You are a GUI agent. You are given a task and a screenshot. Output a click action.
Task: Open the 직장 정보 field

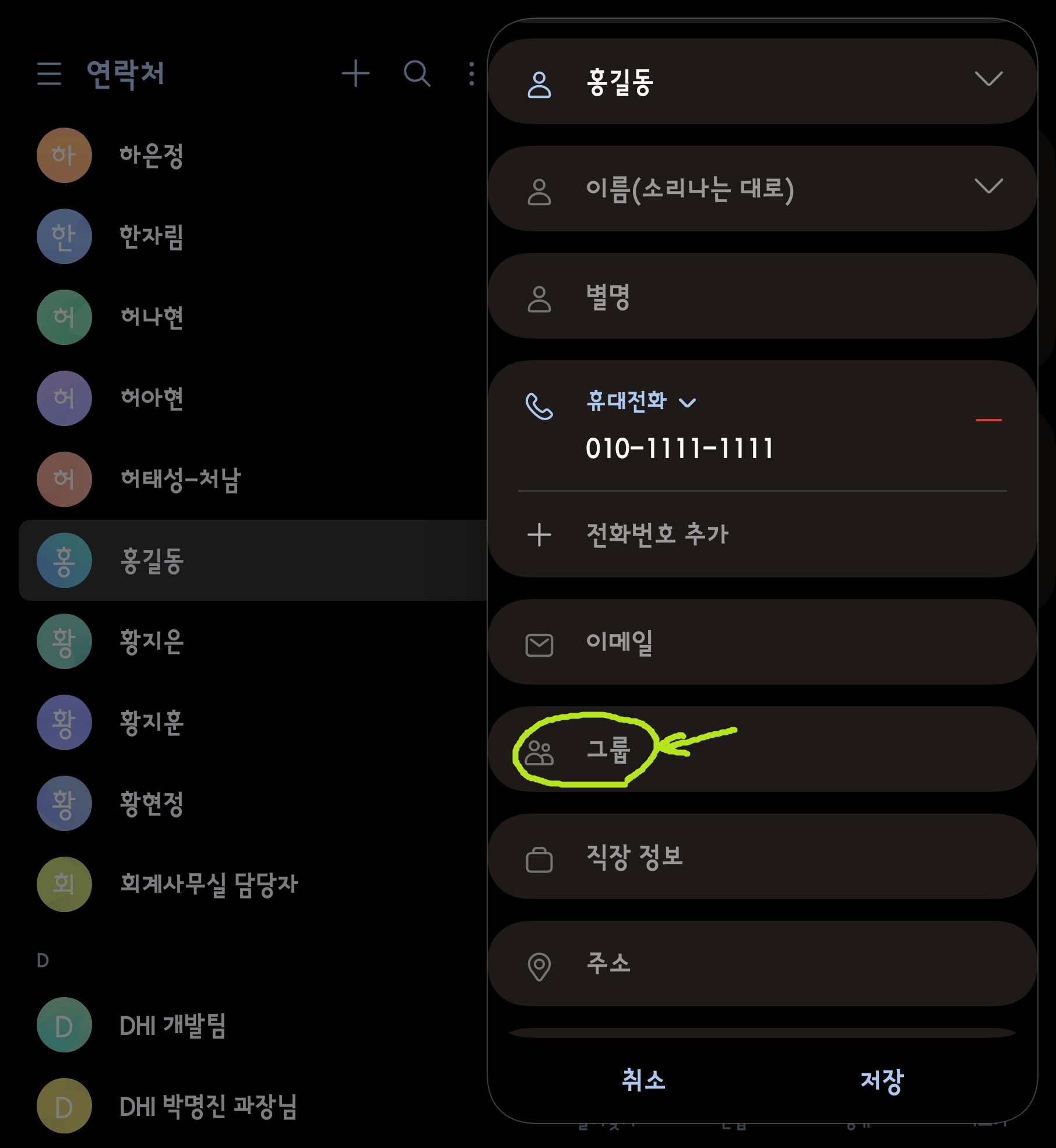[762, 857]
